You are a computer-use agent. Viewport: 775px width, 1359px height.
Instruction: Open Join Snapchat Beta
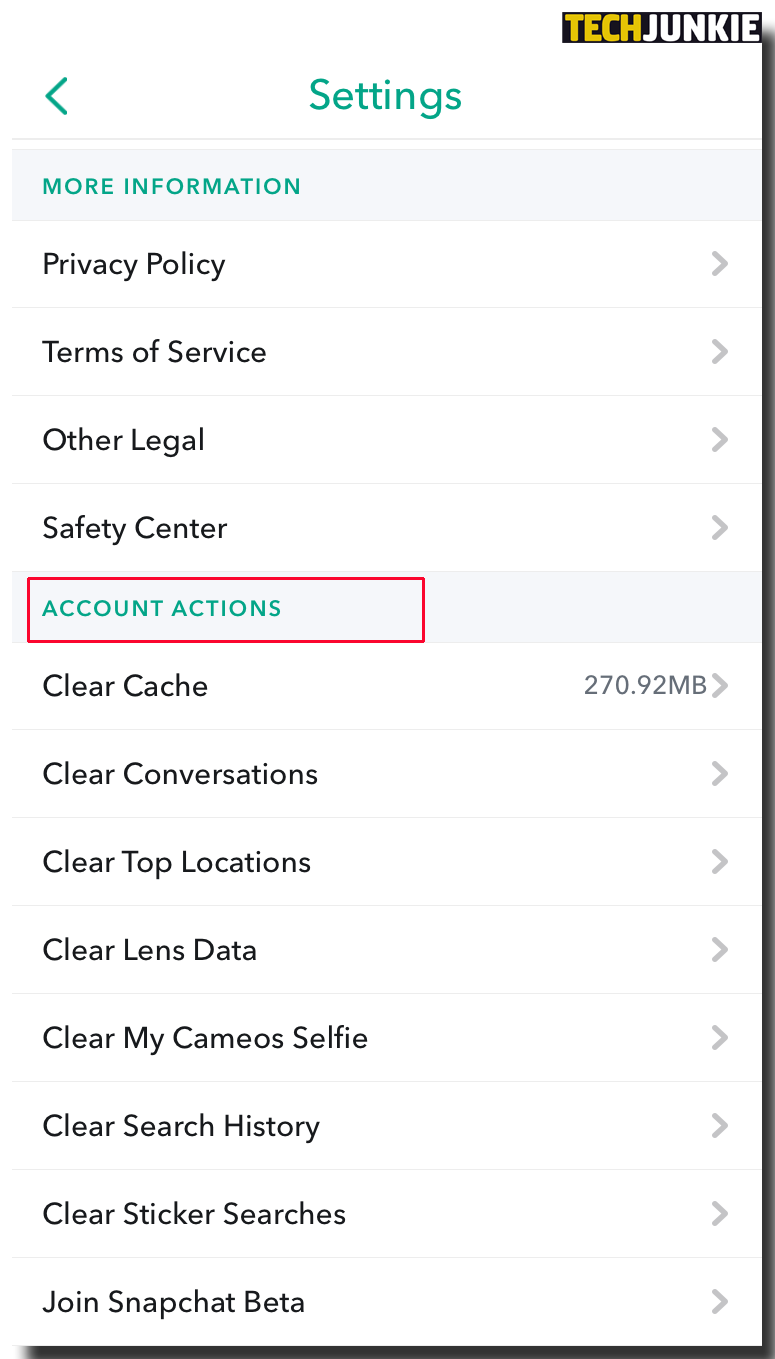pyautogui.click(x=387, y=1302)
